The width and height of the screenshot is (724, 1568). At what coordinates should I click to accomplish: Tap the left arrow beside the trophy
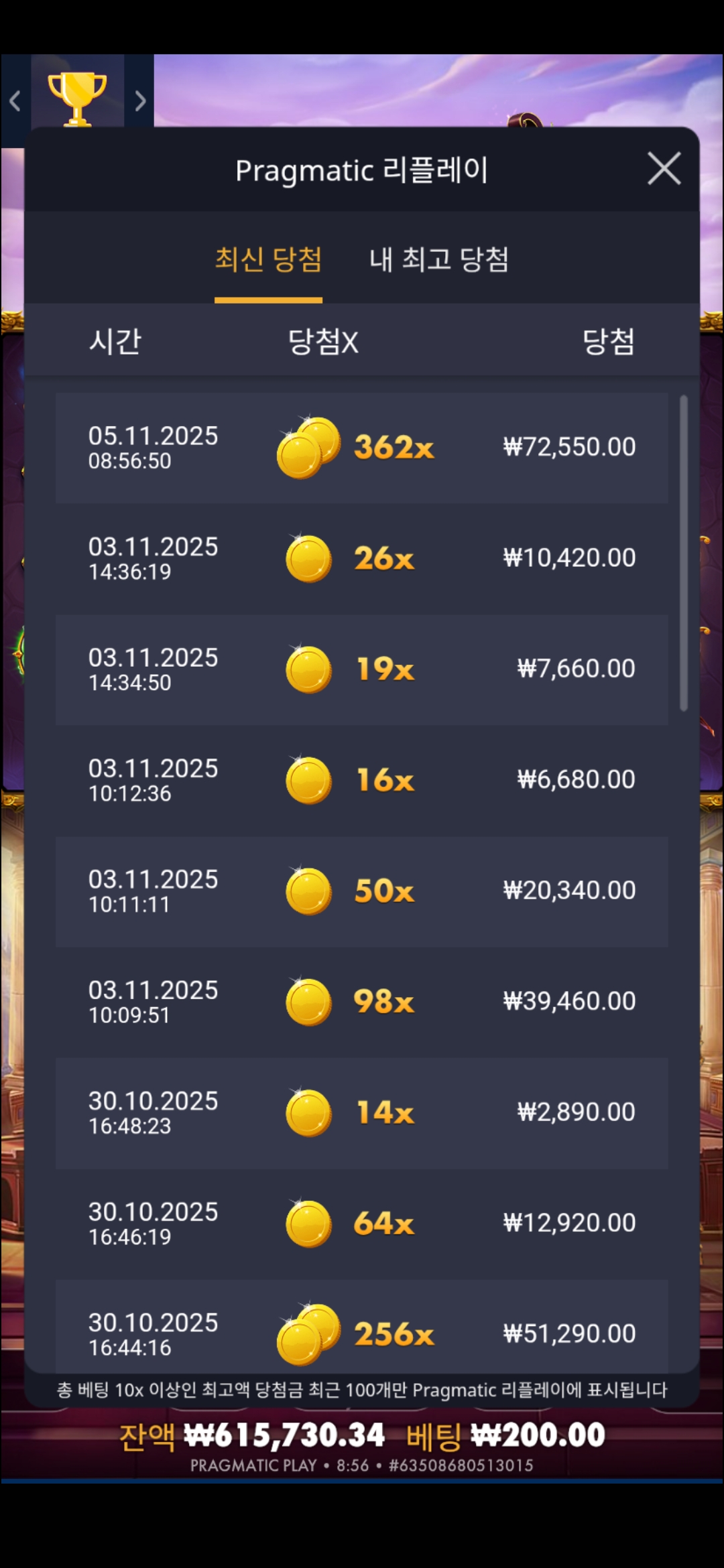pos(15,101)
